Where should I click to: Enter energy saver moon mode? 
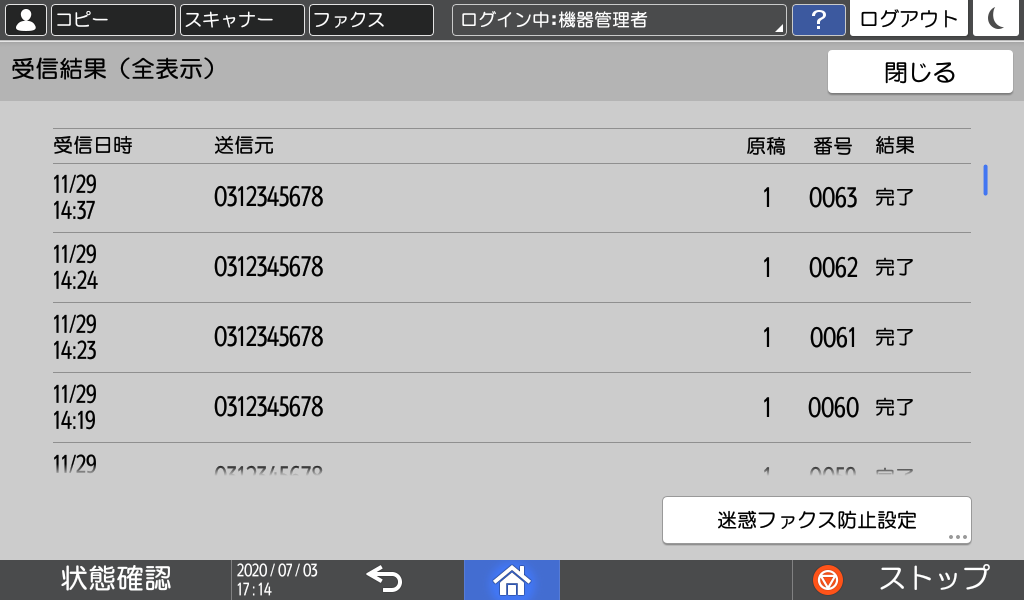pyautogui.click(x=995, y=20)
